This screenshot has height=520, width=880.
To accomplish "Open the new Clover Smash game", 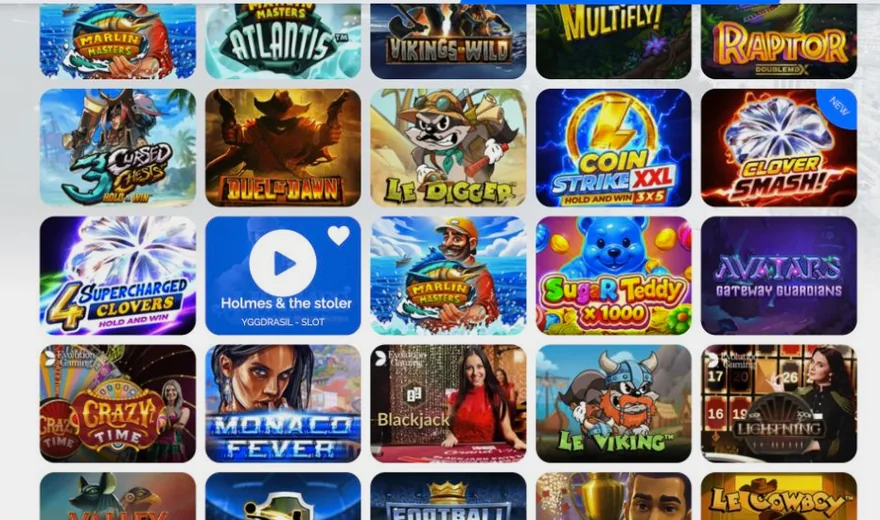I will click(778, 148).
